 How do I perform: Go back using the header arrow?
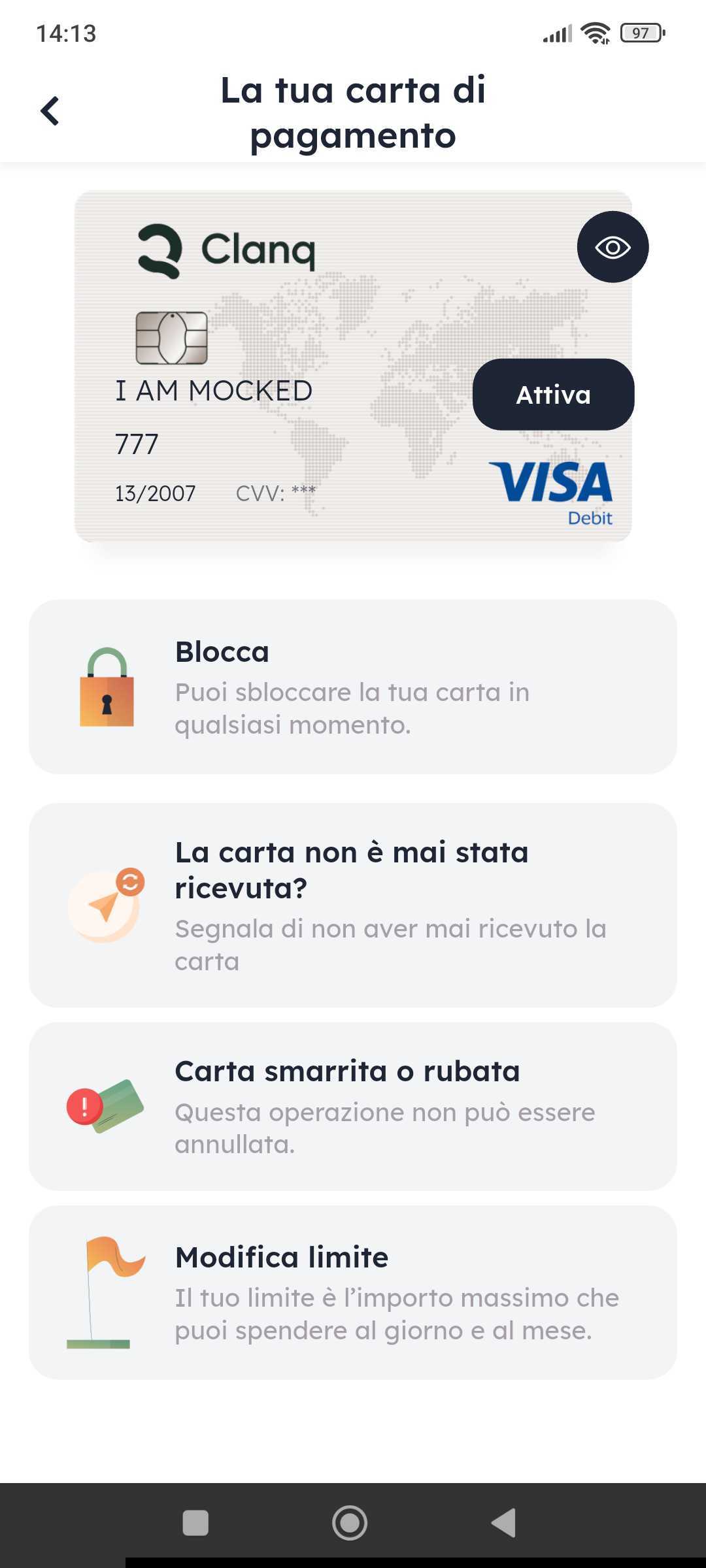tap(50, 111)
